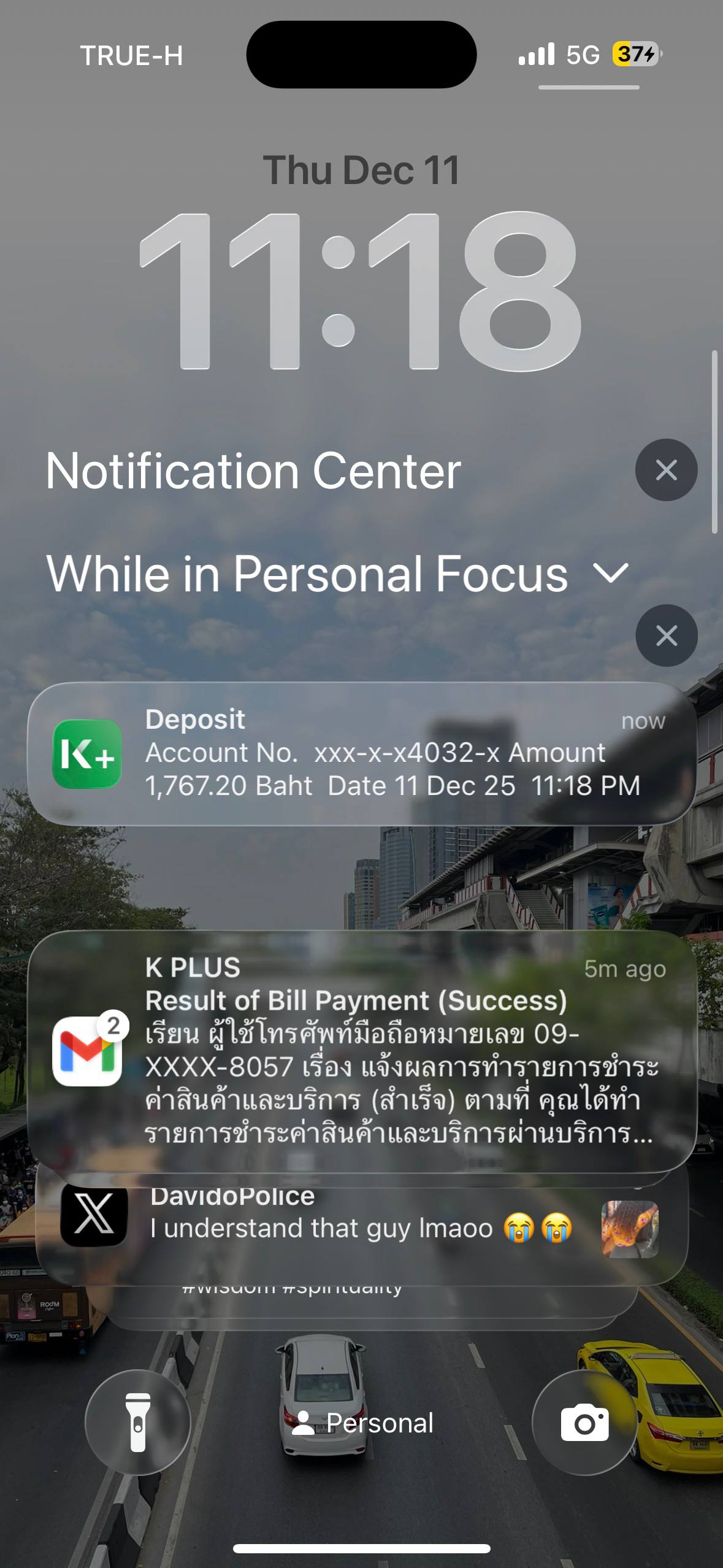Turn on the flashlight

[x=138, y=1422]
